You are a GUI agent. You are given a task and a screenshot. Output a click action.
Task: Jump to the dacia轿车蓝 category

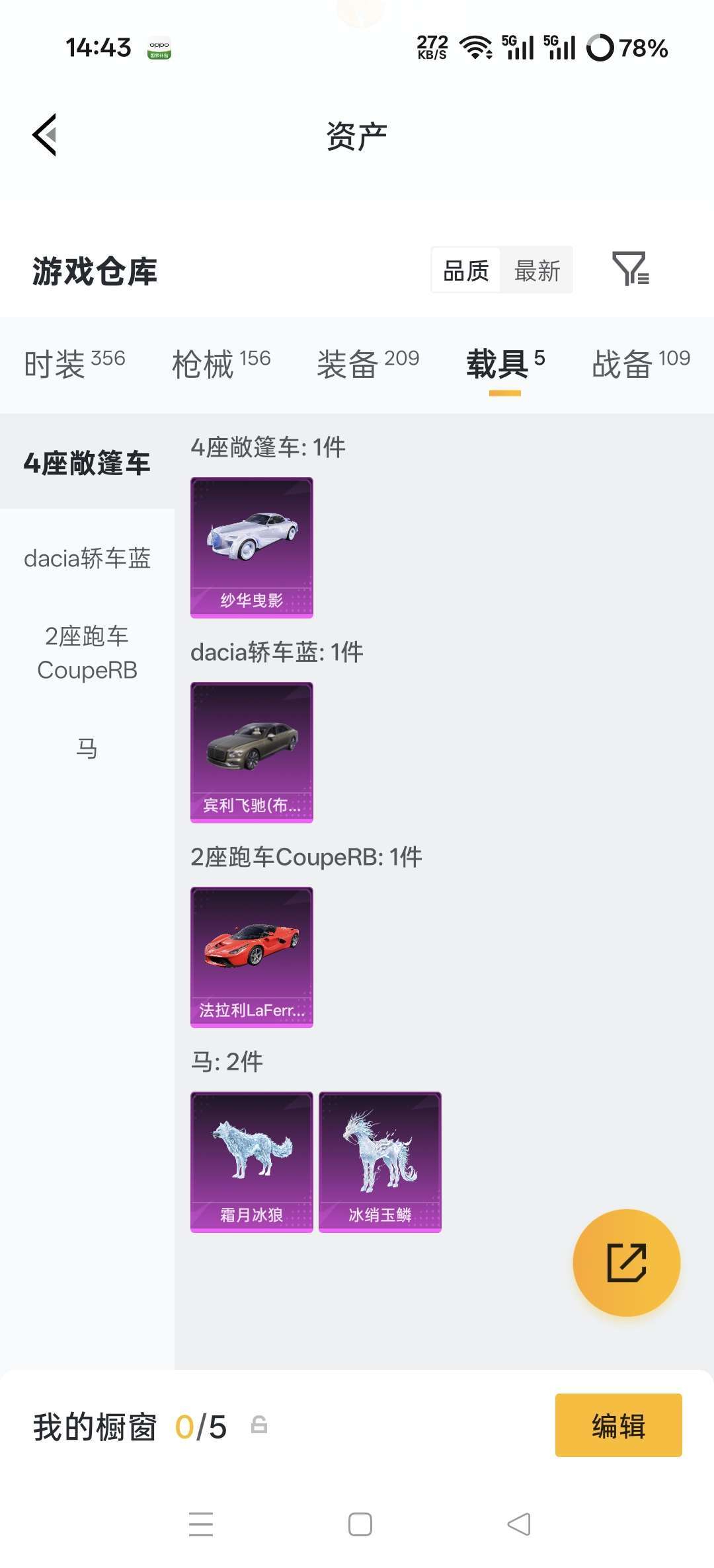[87, 558]
